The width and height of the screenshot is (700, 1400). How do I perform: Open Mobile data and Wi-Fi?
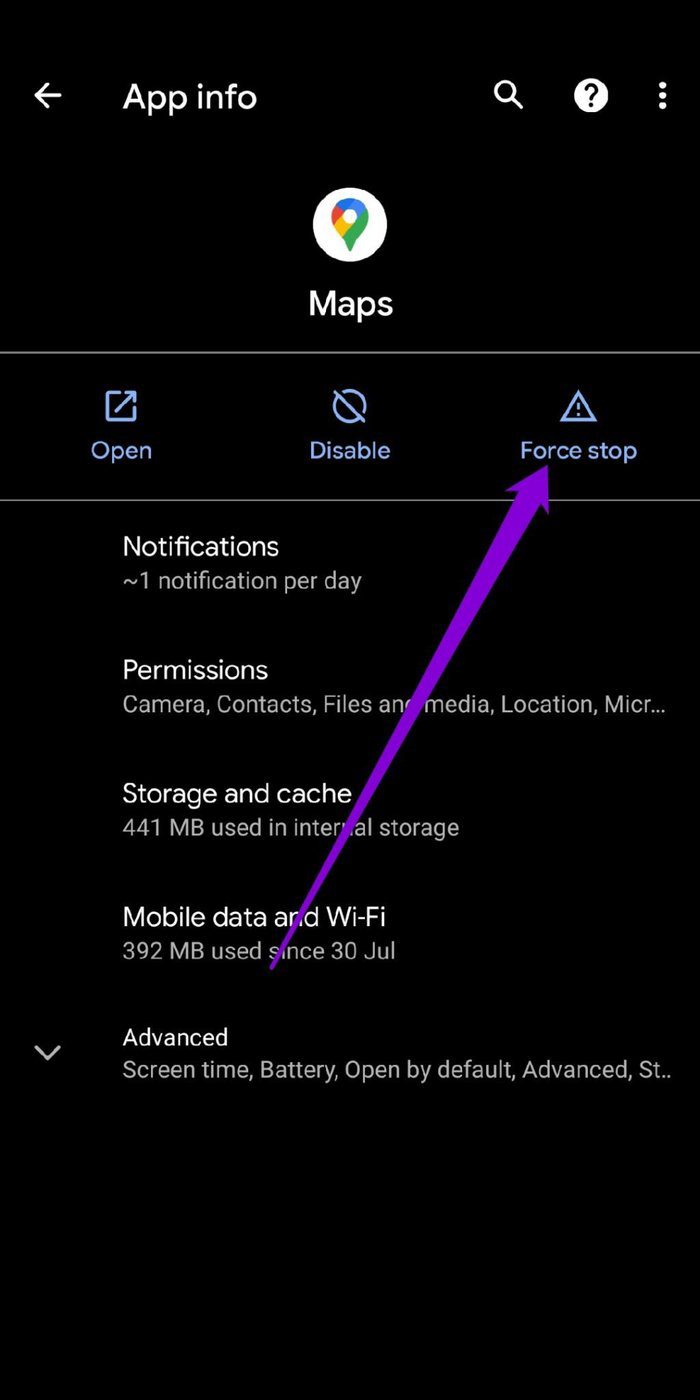pyautogui.click(x=350, y=933)
